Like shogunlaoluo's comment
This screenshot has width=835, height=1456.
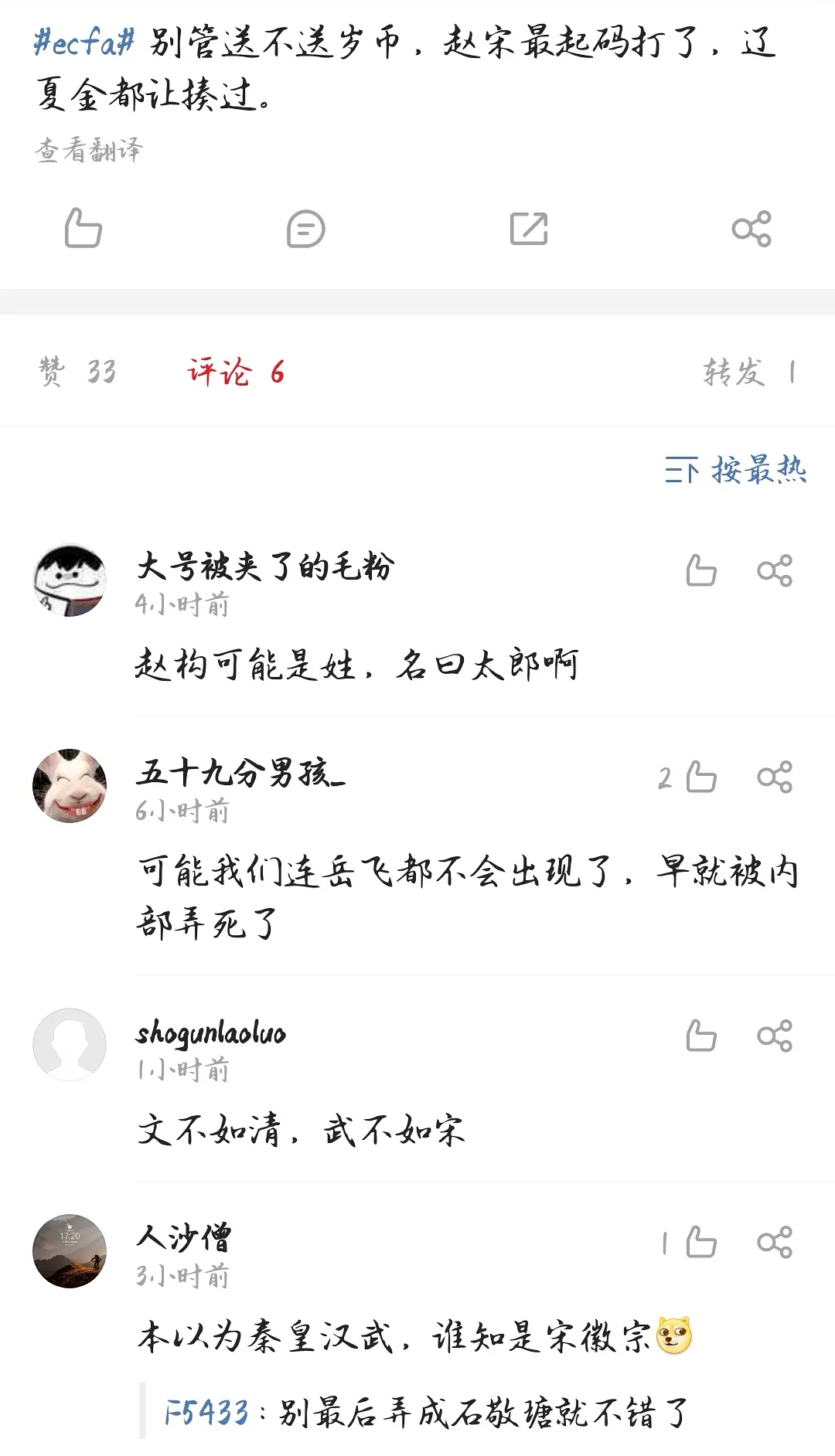click(x=700, y=1036)
